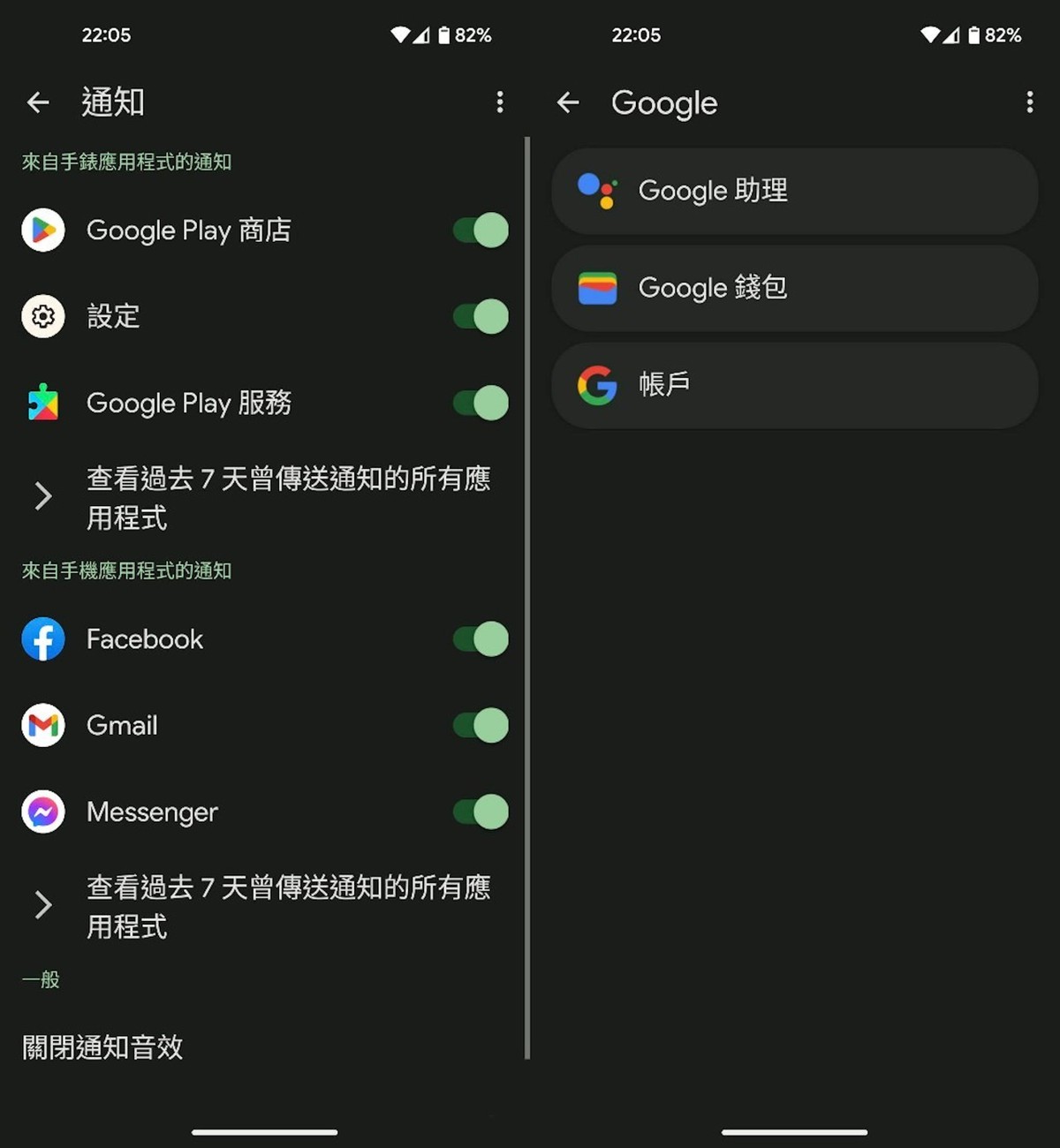
Task: Click the Facebook app icon
Action: click(42, 639)
